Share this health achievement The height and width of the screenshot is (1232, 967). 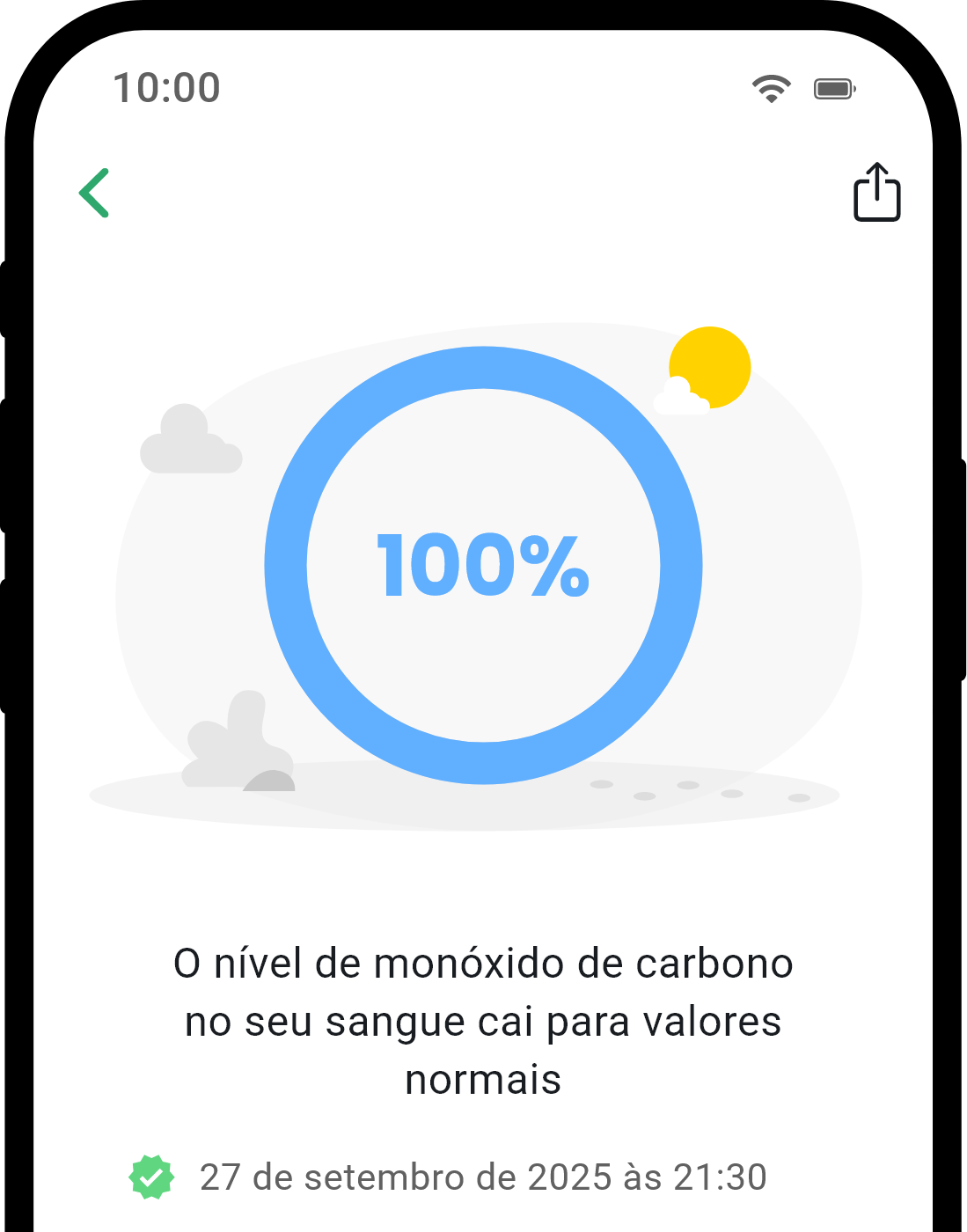click(x=876, y=192)
